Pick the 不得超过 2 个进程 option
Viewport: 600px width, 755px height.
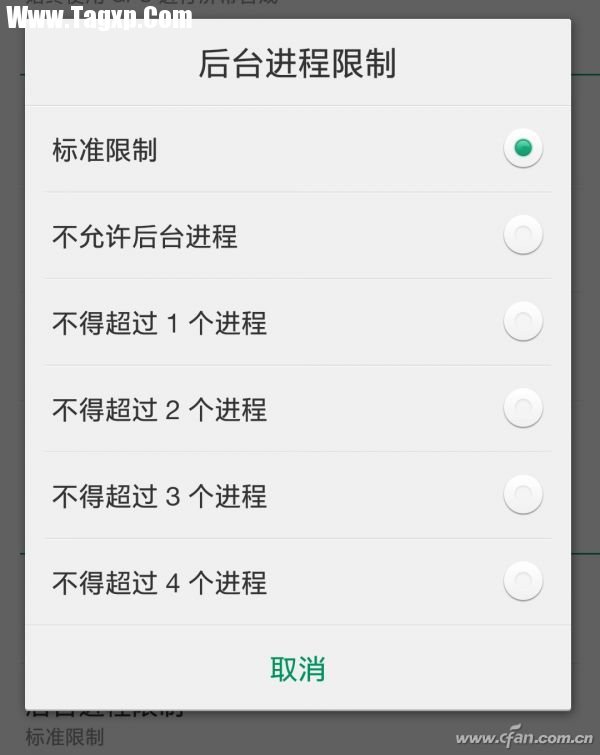point(522,408)
